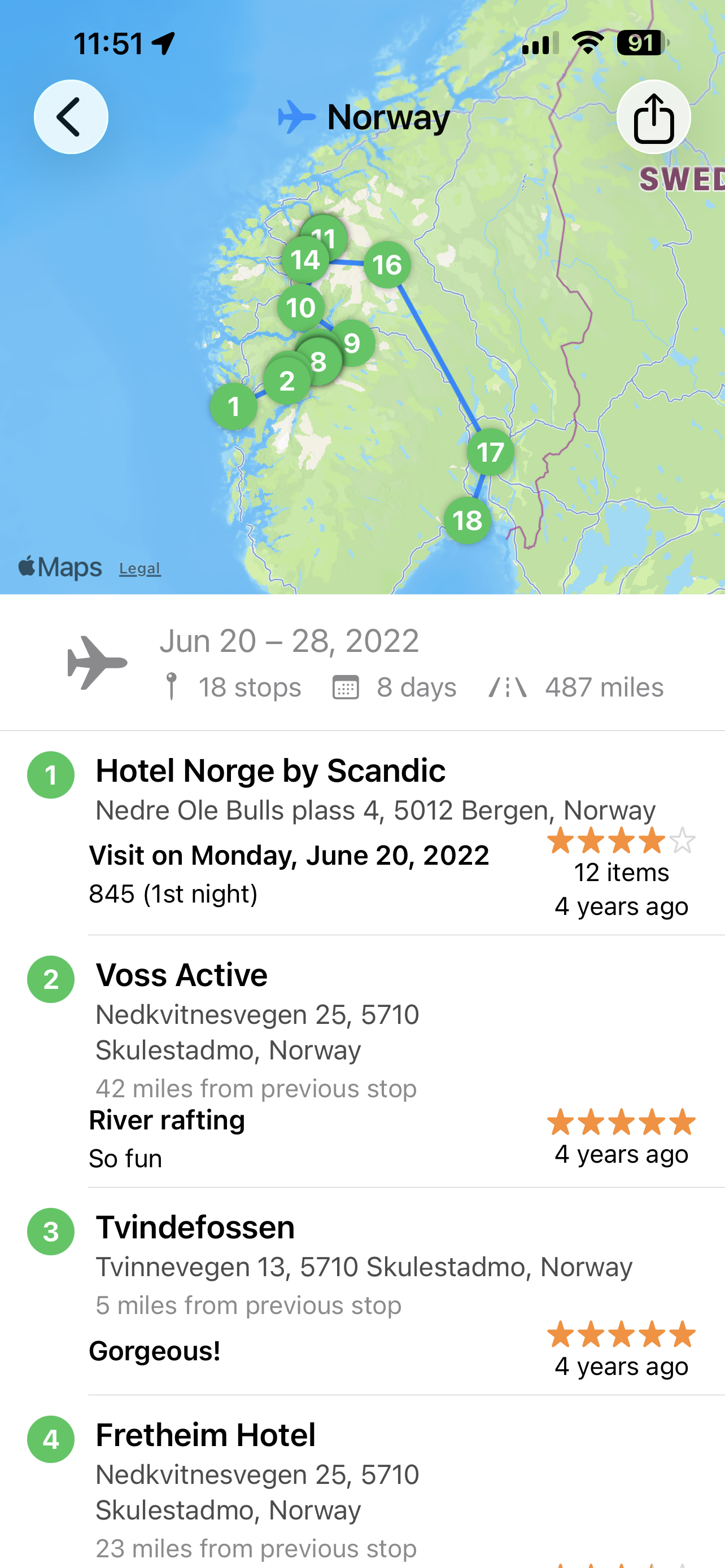Tap the airplane icon beside the Norway title

point(296,117)
